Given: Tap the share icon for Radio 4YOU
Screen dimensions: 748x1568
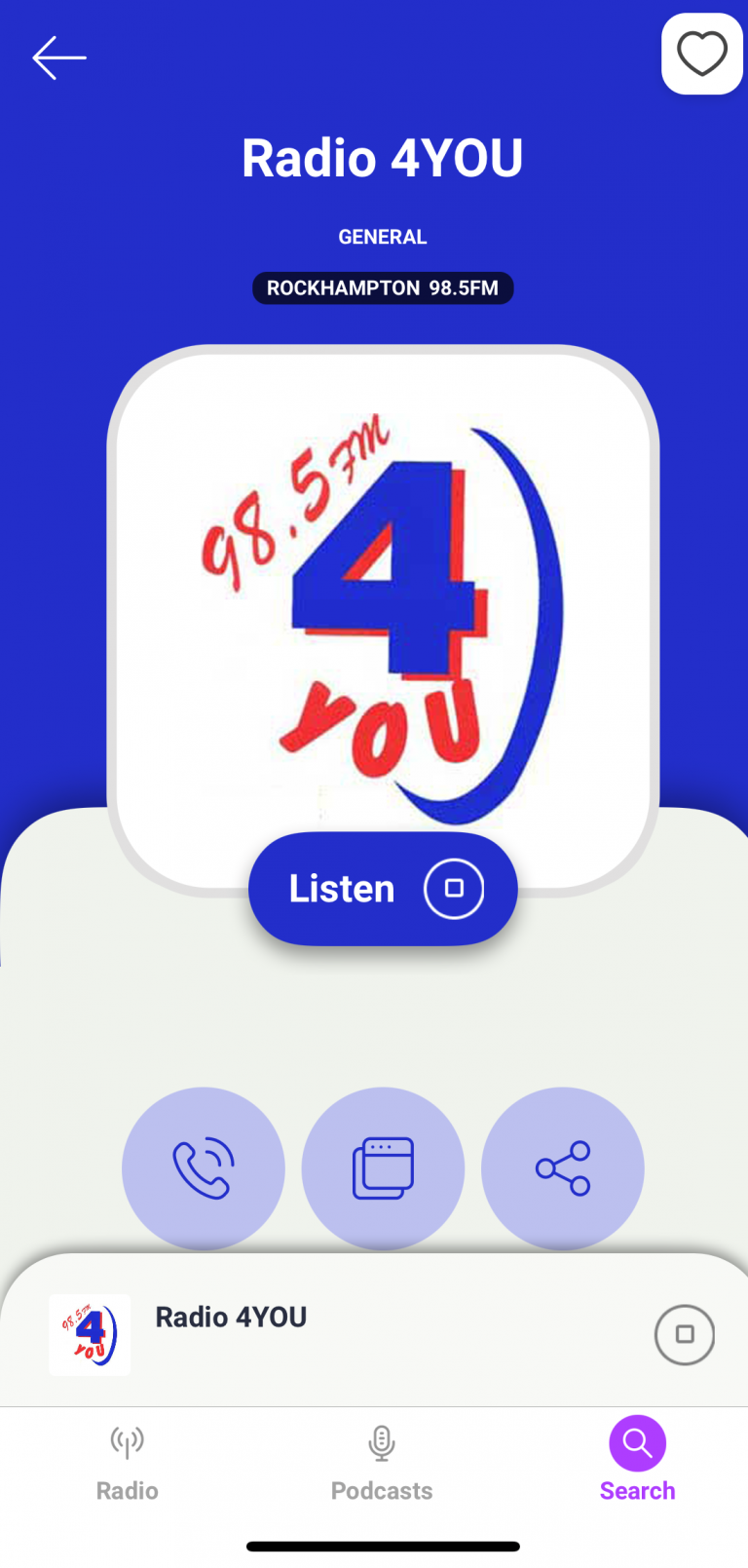Looking at the screenshot, I should pos(563,1168).
